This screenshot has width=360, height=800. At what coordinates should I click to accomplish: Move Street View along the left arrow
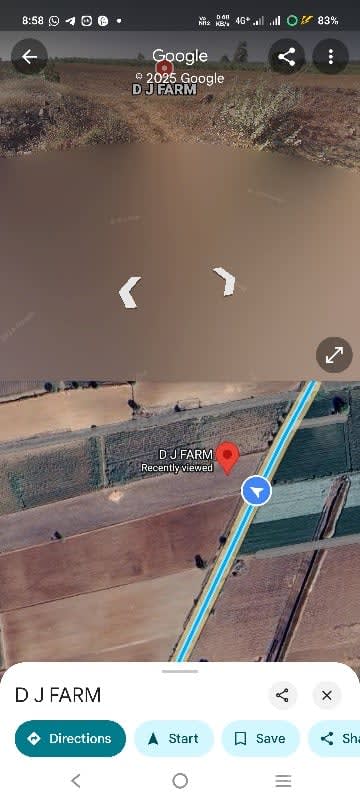pos(130,292)
